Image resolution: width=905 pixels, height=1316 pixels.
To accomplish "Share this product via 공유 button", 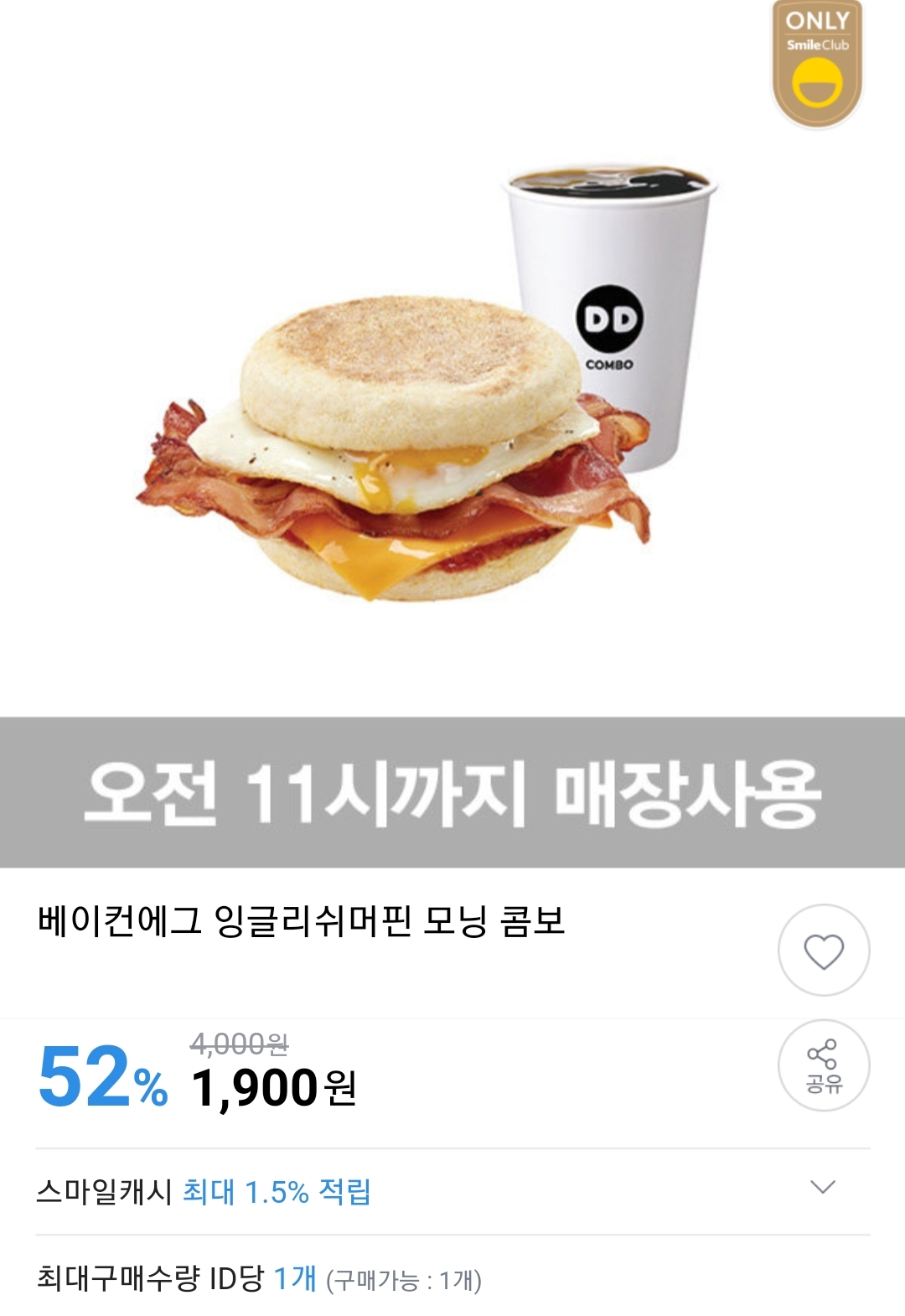I will [823, 1066].
